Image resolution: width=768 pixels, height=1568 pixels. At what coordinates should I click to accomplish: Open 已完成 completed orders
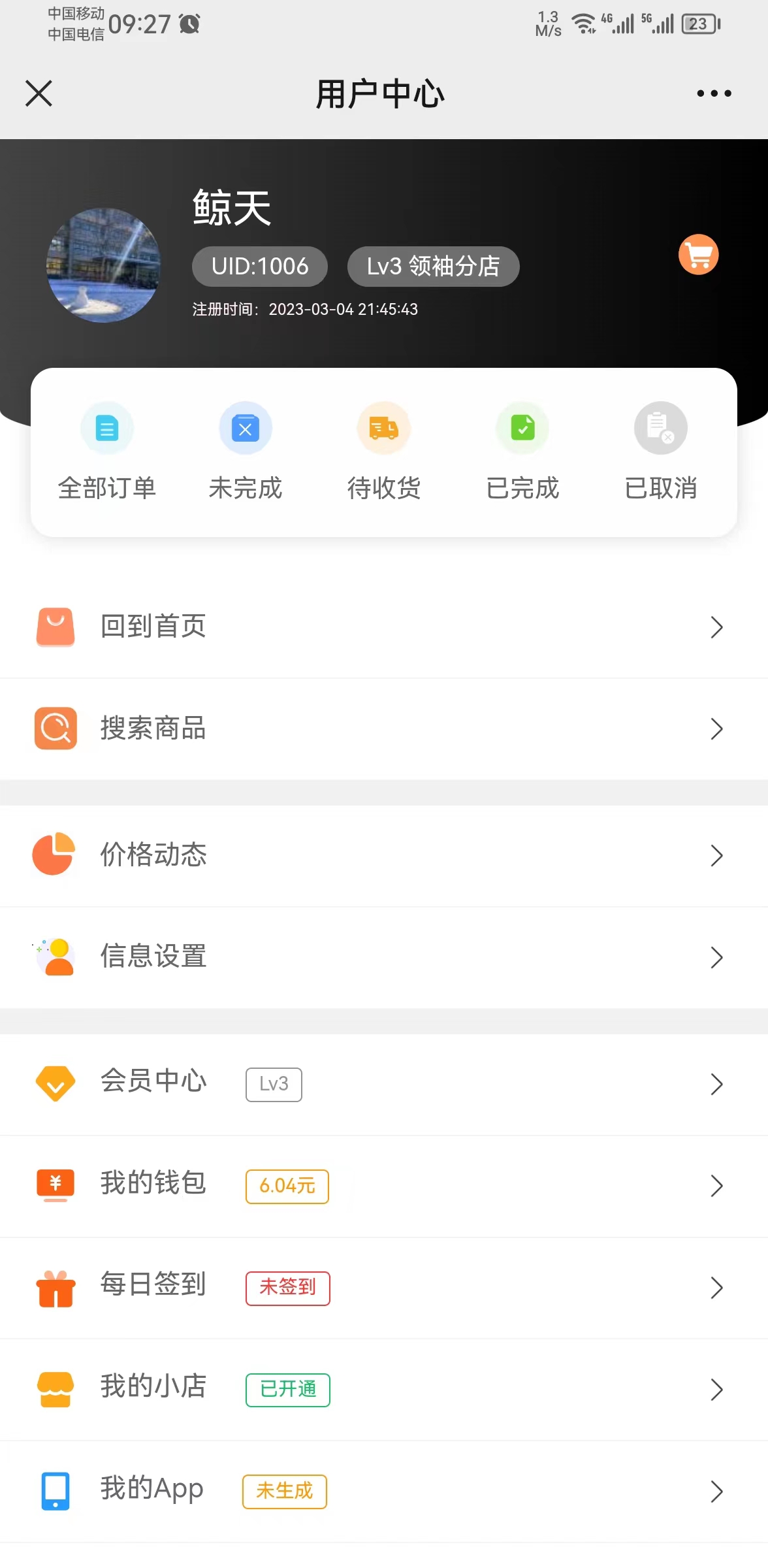(x=522, y=451)
